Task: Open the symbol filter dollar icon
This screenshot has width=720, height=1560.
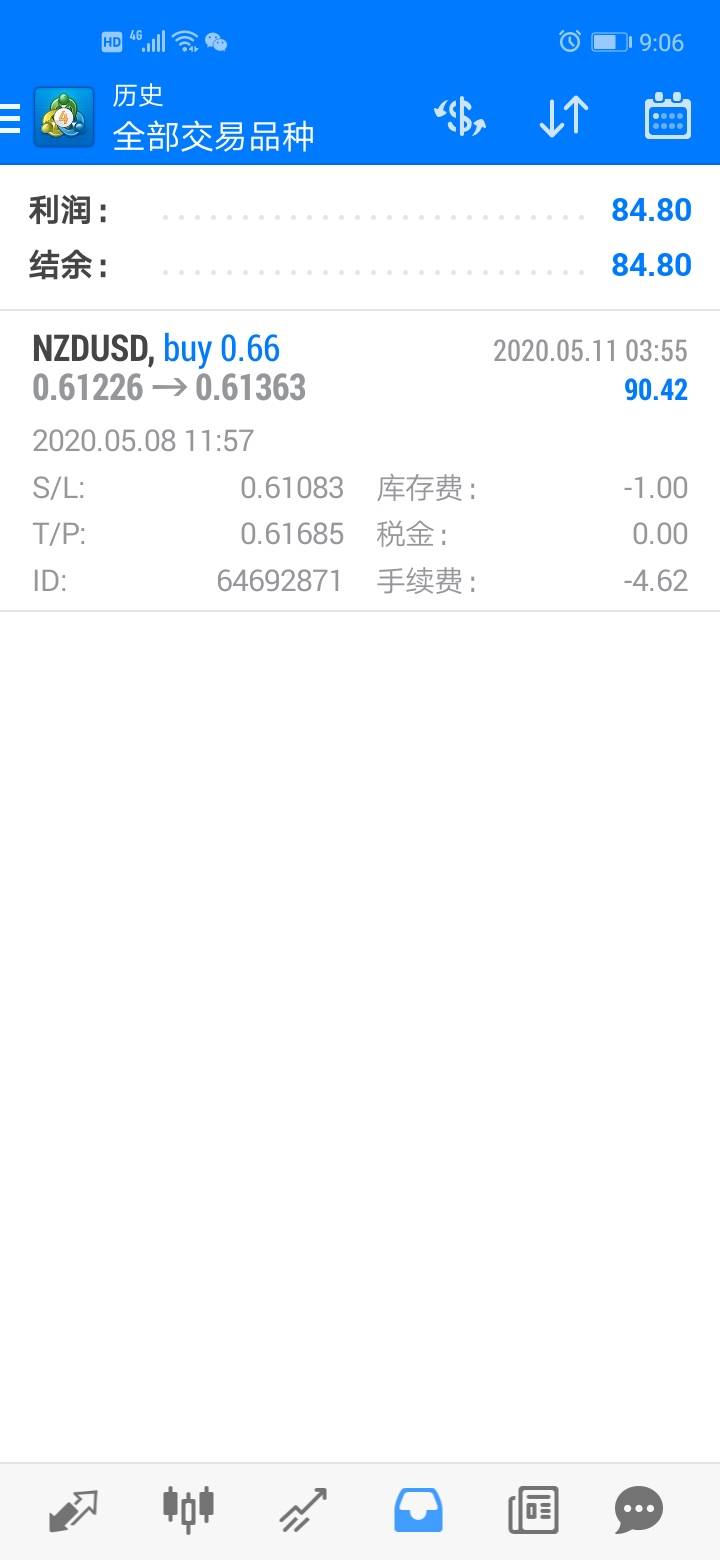Action: 460,118
